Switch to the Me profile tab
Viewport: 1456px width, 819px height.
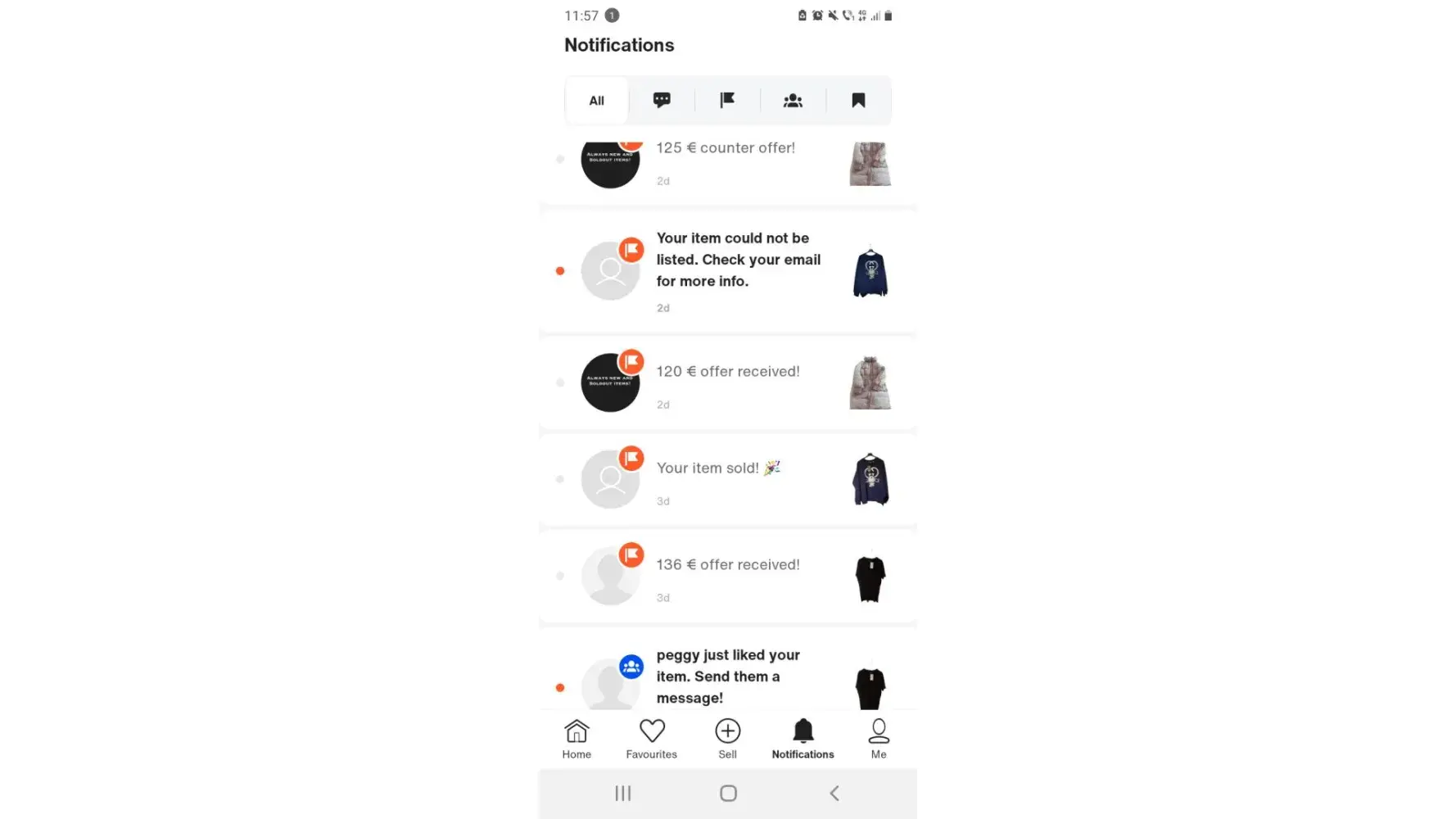pos(879,739)
